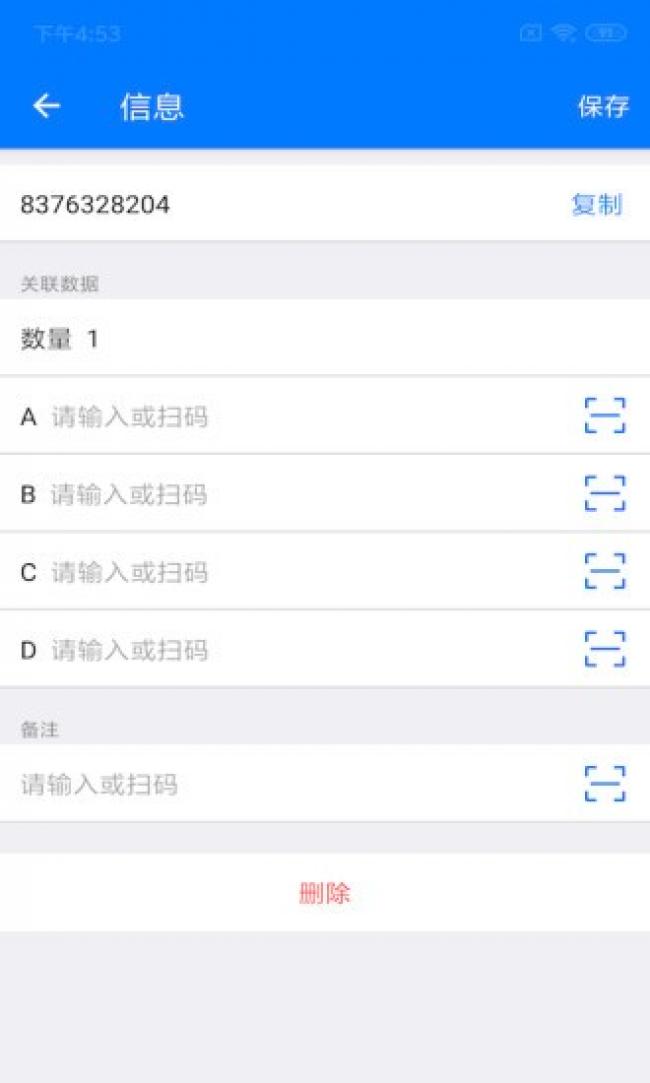
Task: Open the scanner for field C
Action: tap(605, 571)
